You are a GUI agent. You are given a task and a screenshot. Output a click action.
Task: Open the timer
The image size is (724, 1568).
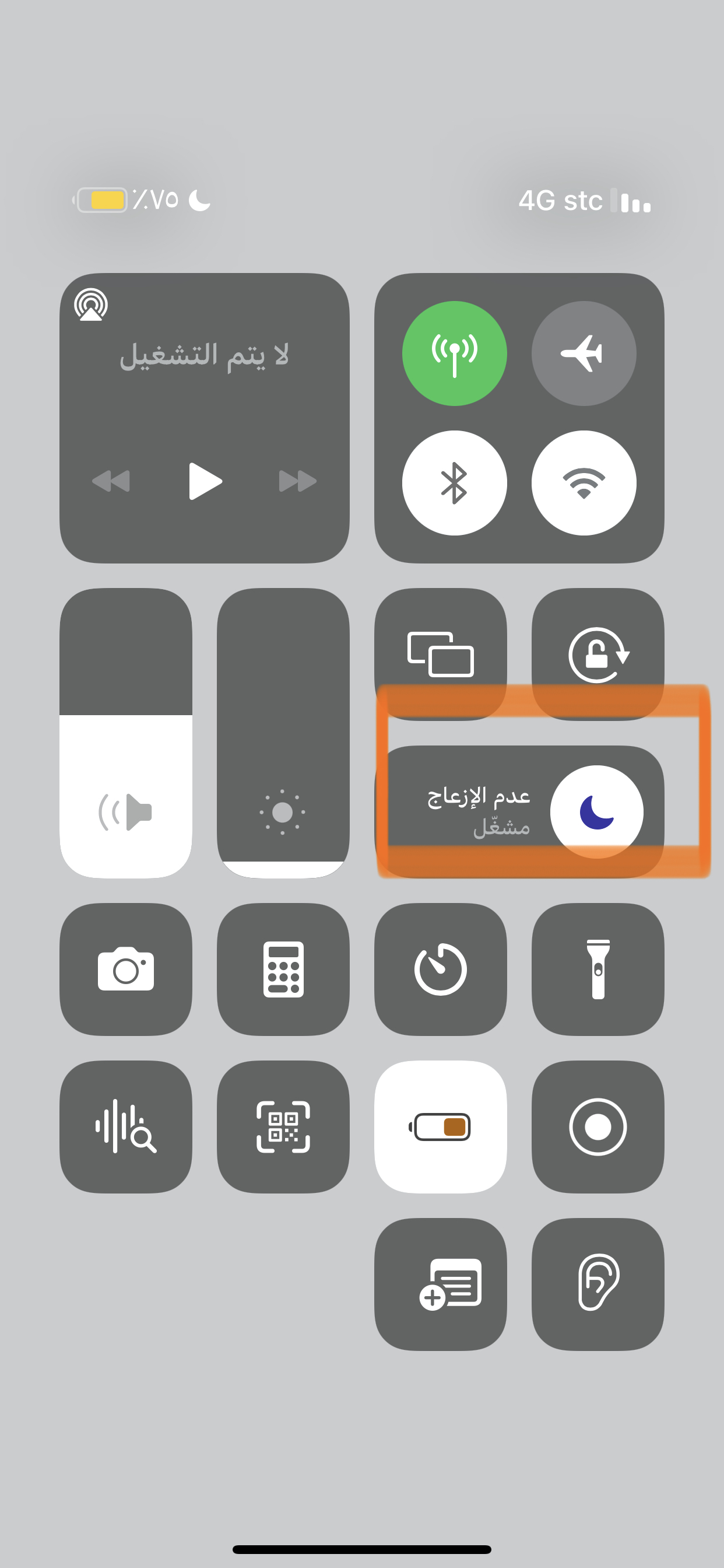[x=441, y=969]
